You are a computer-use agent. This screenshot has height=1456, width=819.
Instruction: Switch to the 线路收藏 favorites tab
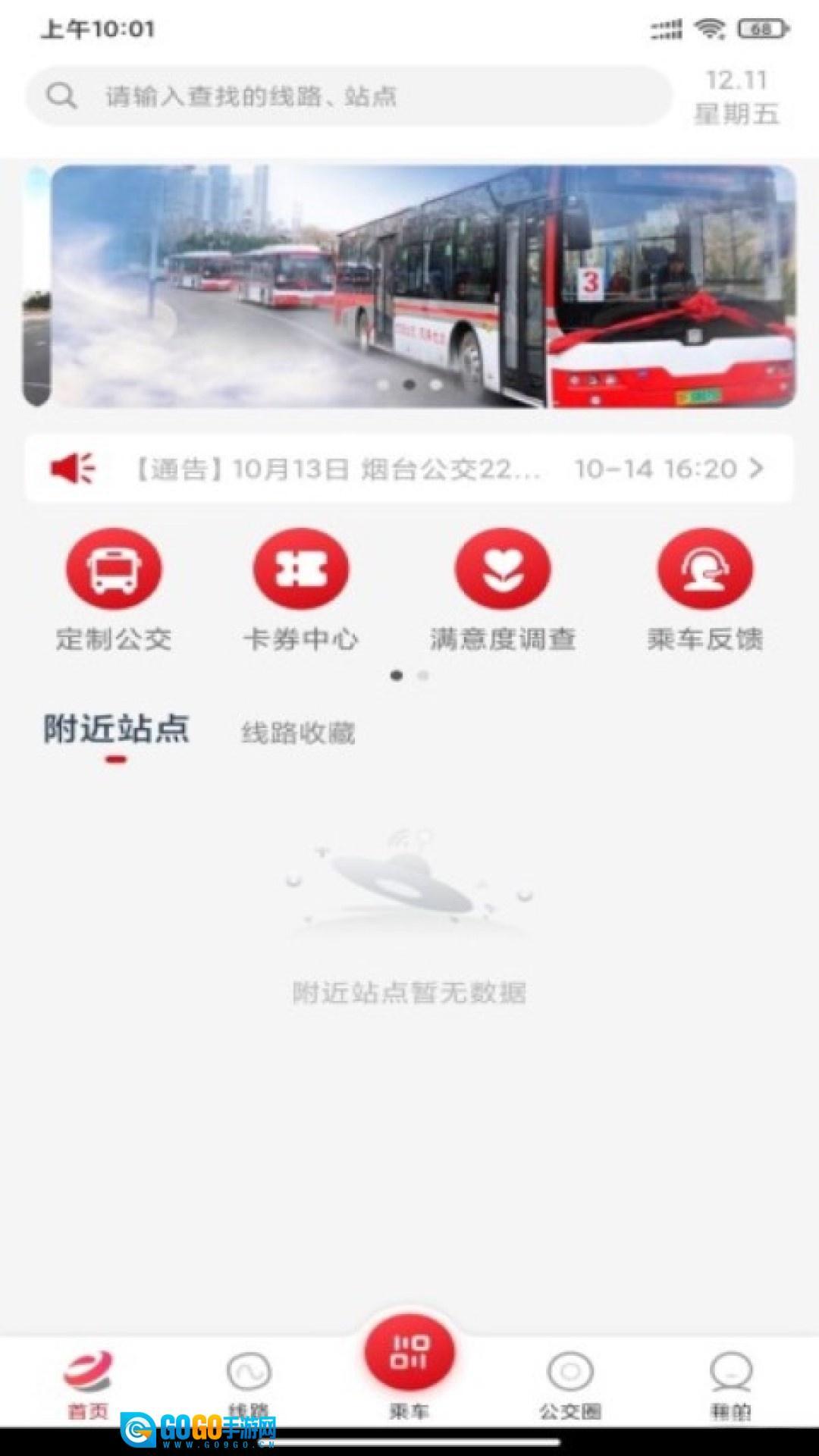[x=300, y=730]
